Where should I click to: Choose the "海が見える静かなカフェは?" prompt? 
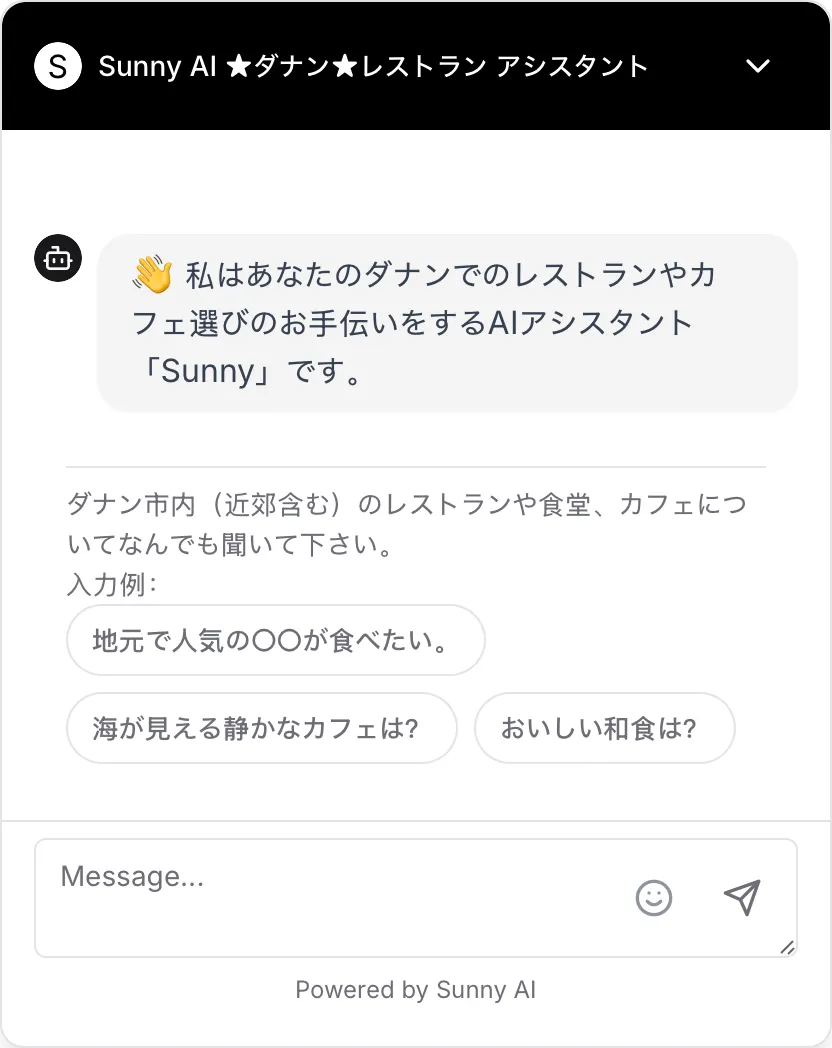(x=262, y=728)
